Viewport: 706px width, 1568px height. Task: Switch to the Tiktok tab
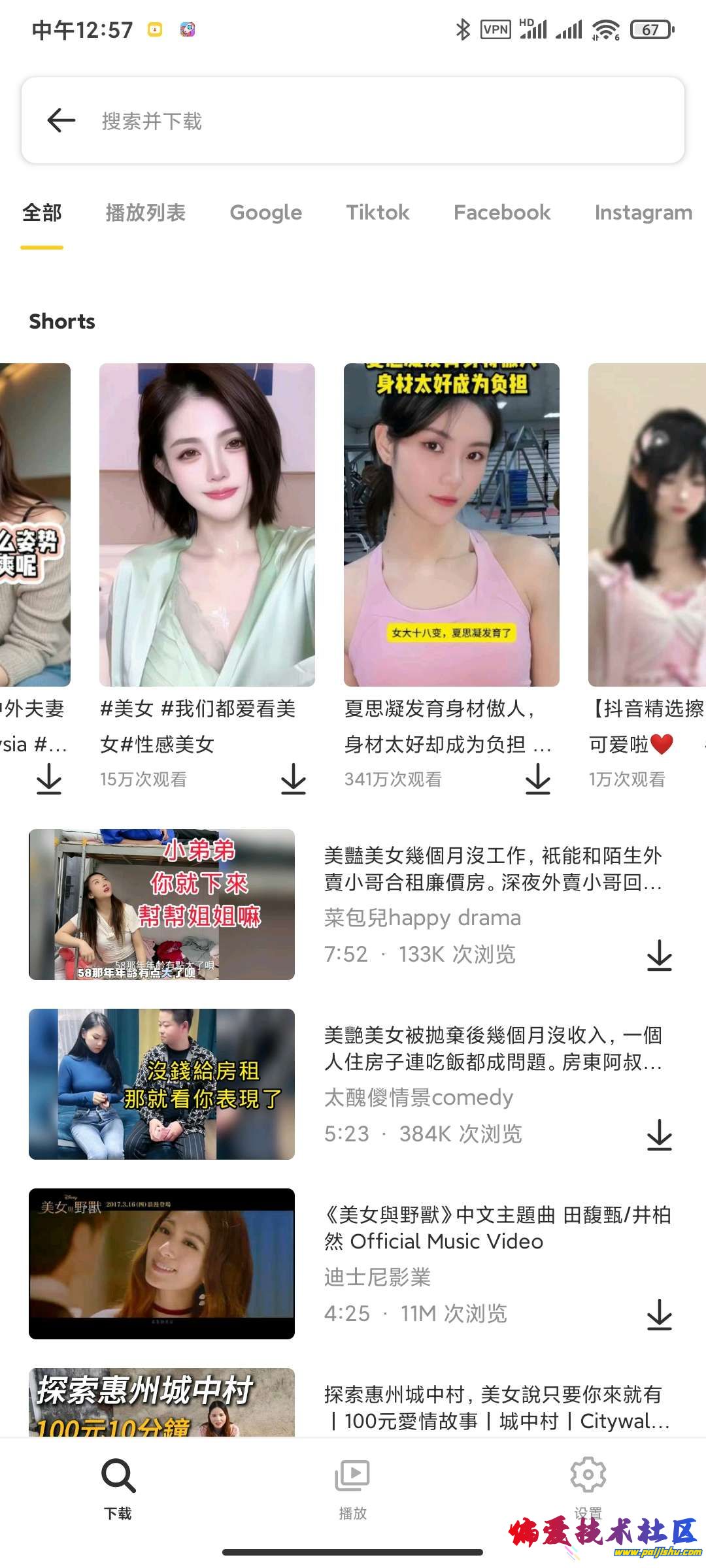tap(377, 213)
